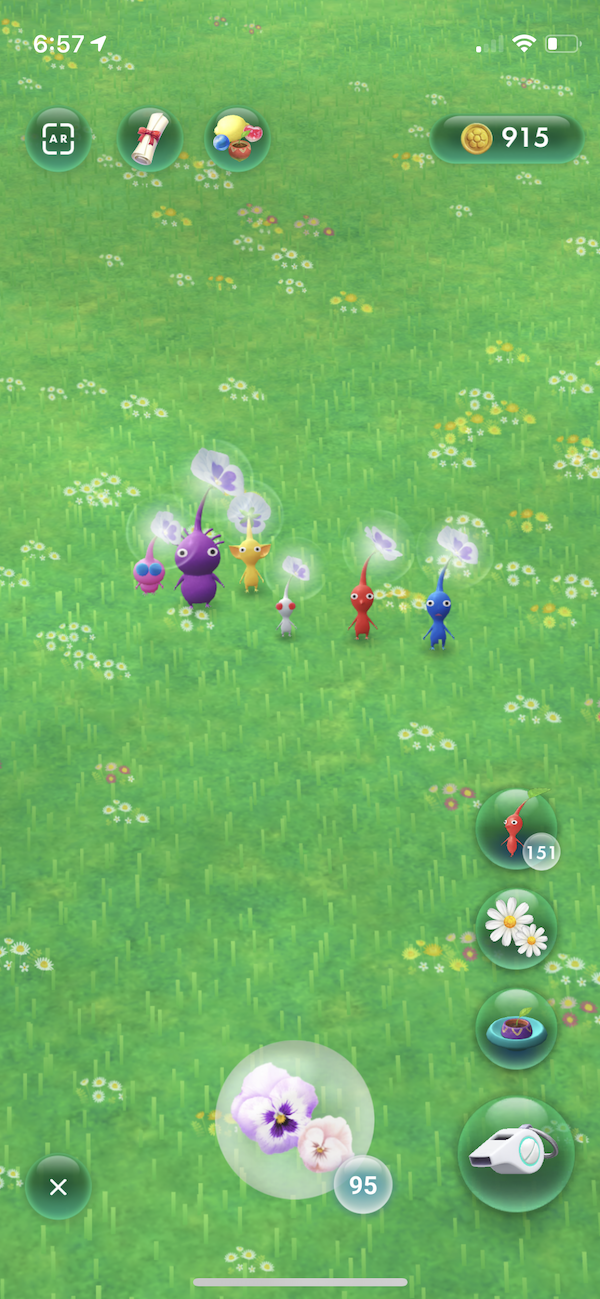600x1299 pixels.
Task: Tap the purple Pikmin
Action: 198,567
